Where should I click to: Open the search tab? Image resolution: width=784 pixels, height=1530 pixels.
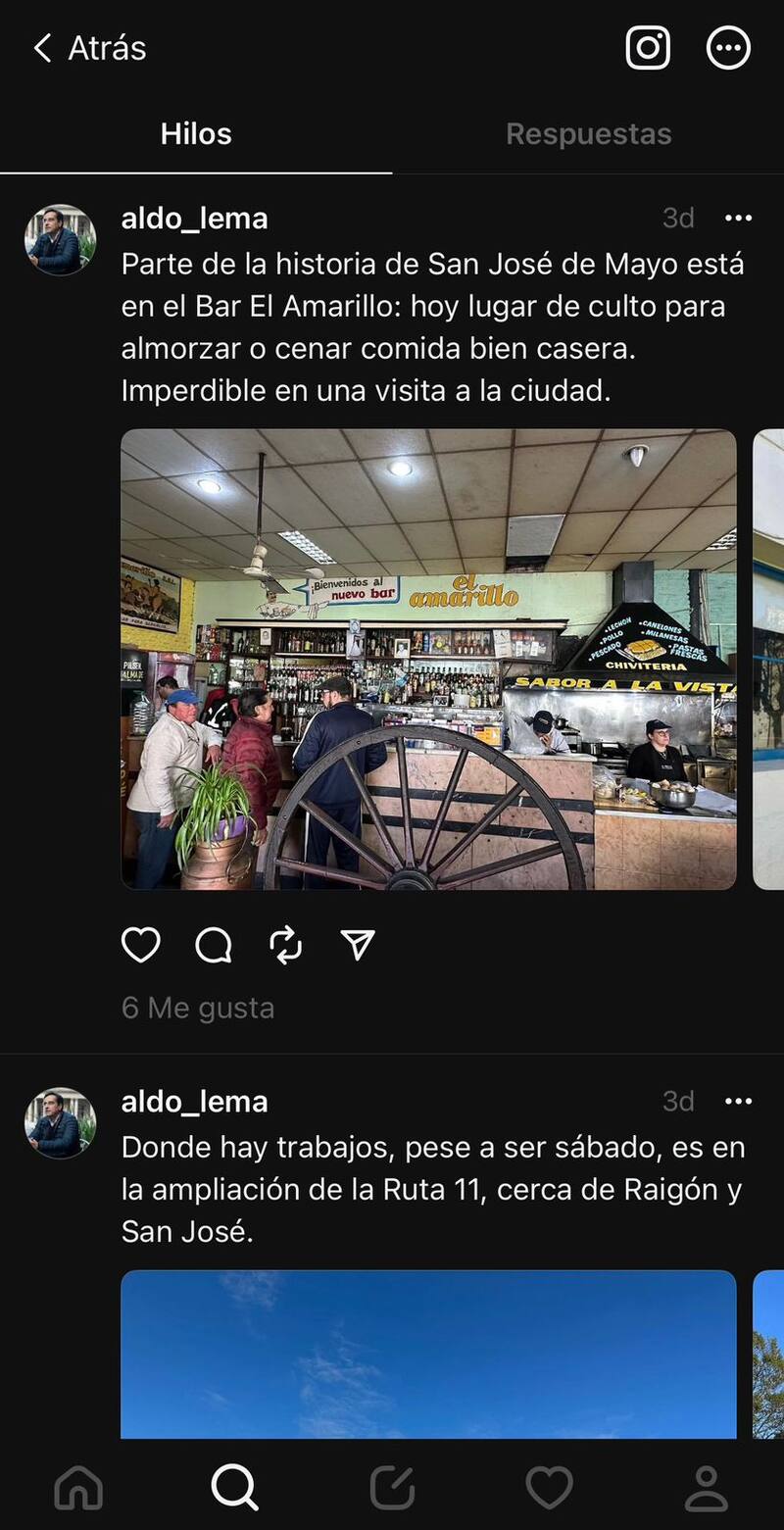tap(235, 1488)
